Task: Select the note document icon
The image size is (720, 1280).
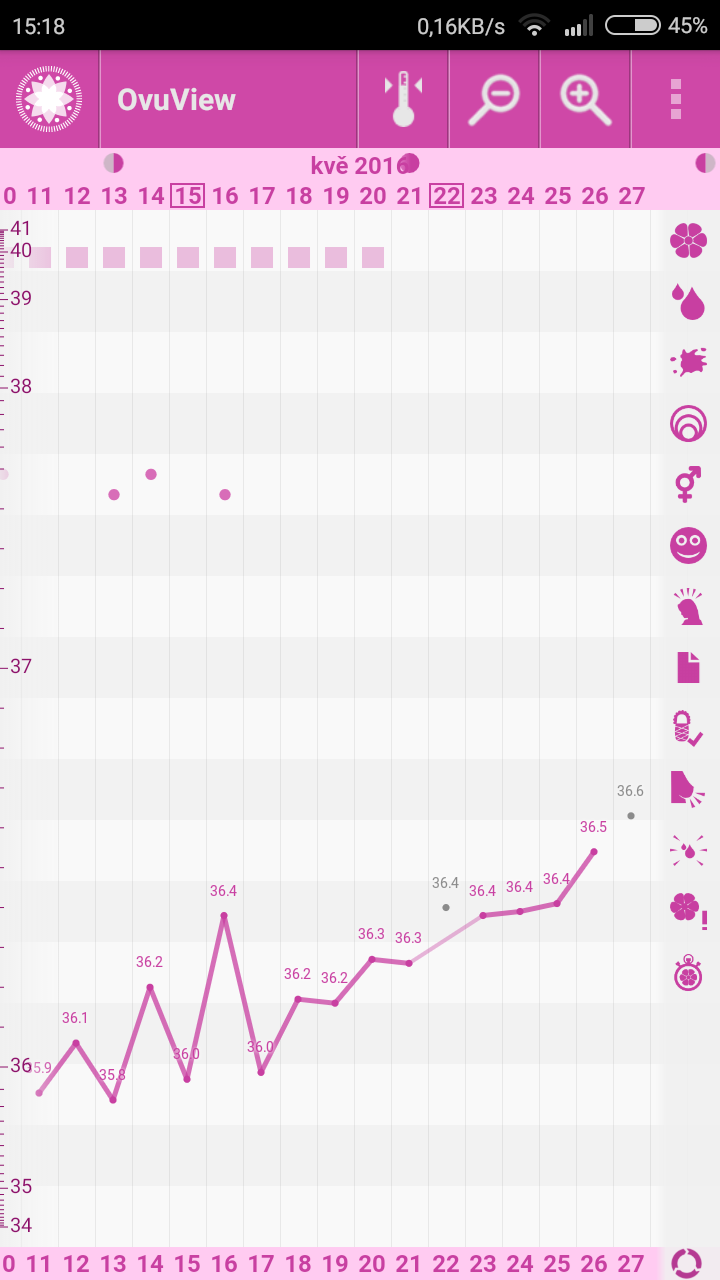Action: point(688,667)
